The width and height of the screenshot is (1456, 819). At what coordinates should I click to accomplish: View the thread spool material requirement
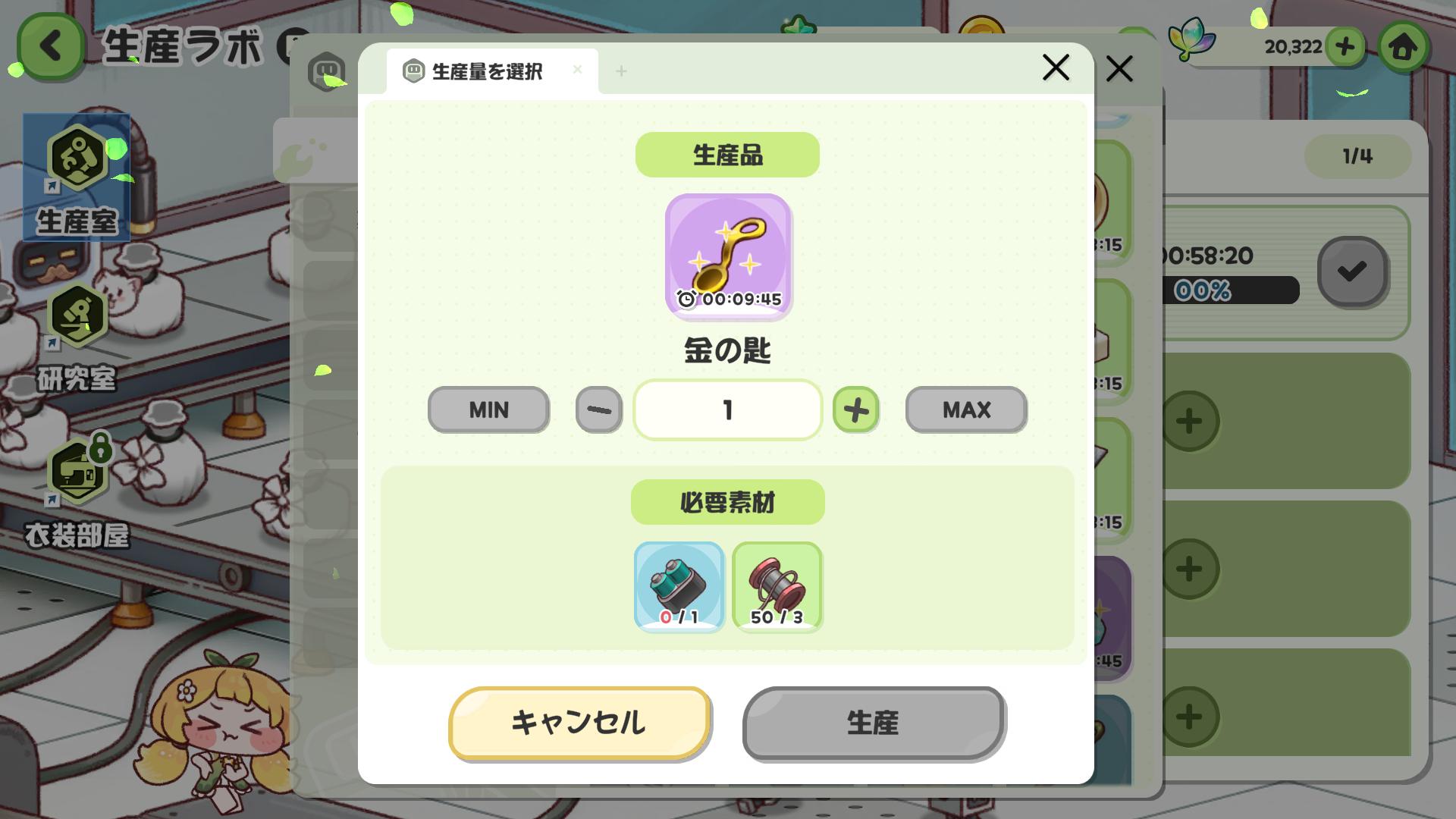(777, 586)
